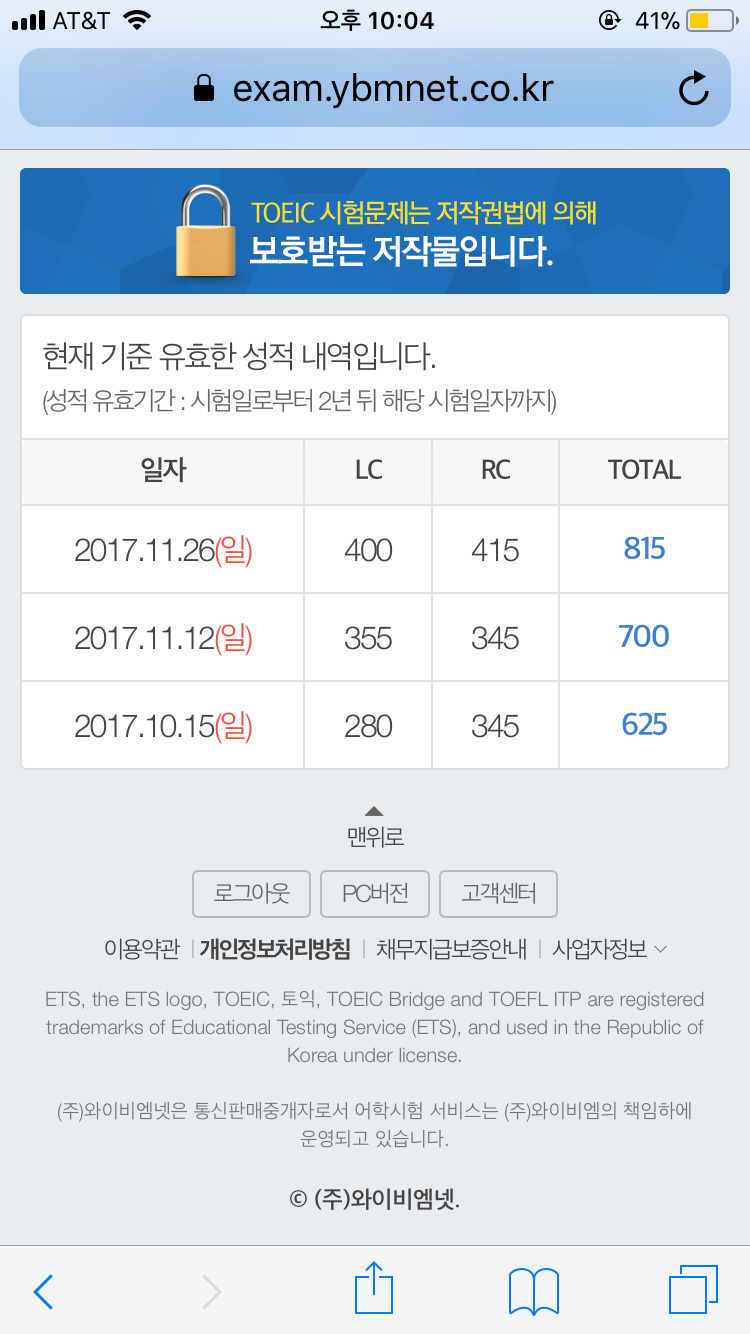Switch to PC버전
This screenshot has width=750, height=1334.
point(375,894)
